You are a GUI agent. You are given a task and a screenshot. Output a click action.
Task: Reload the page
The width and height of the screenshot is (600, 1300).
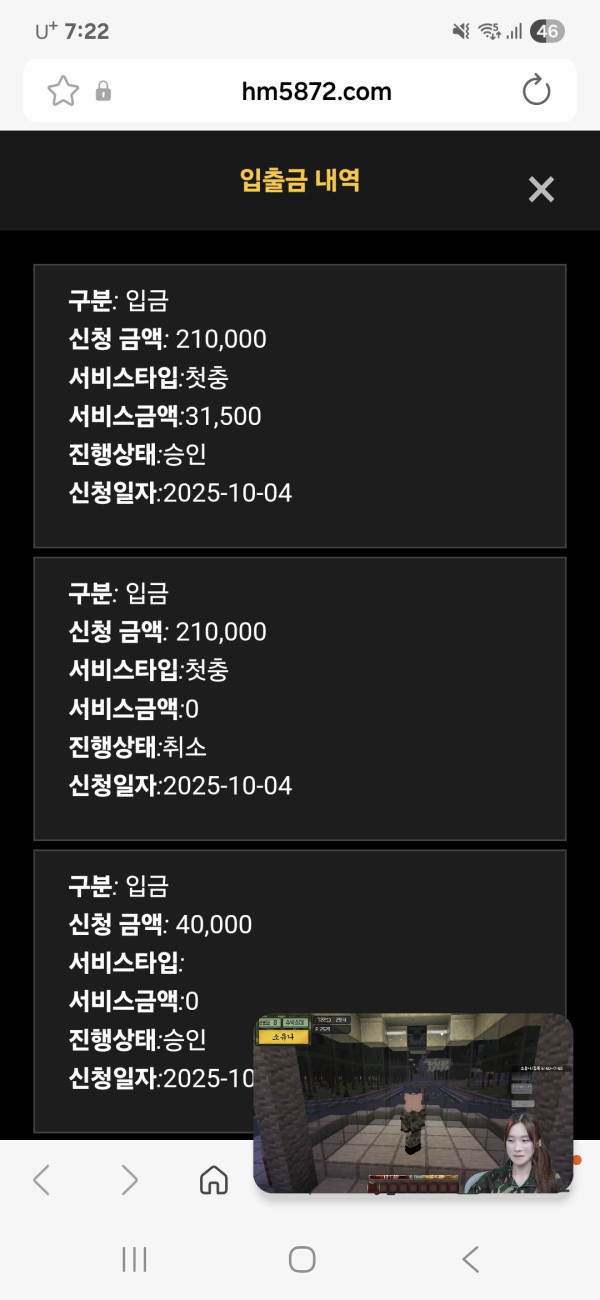click(x=537, y=91)
